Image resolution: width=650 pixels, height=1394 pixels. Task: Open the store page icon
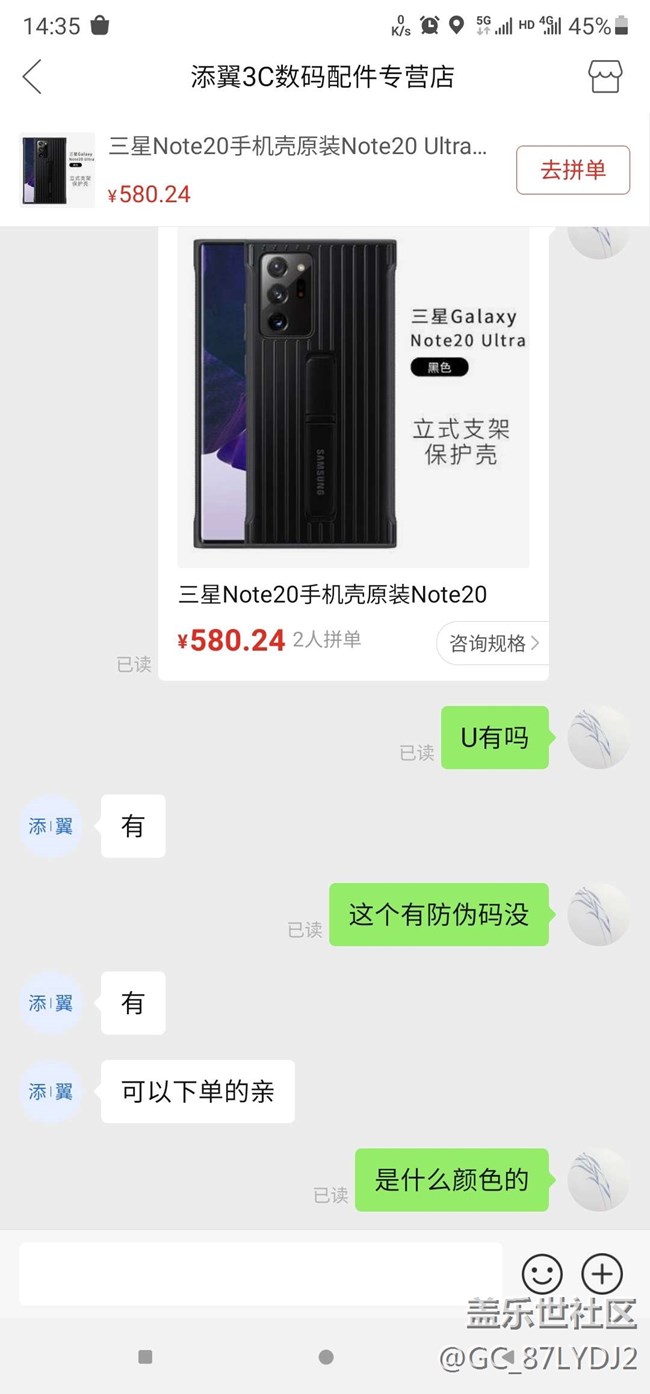pos(605,77)
